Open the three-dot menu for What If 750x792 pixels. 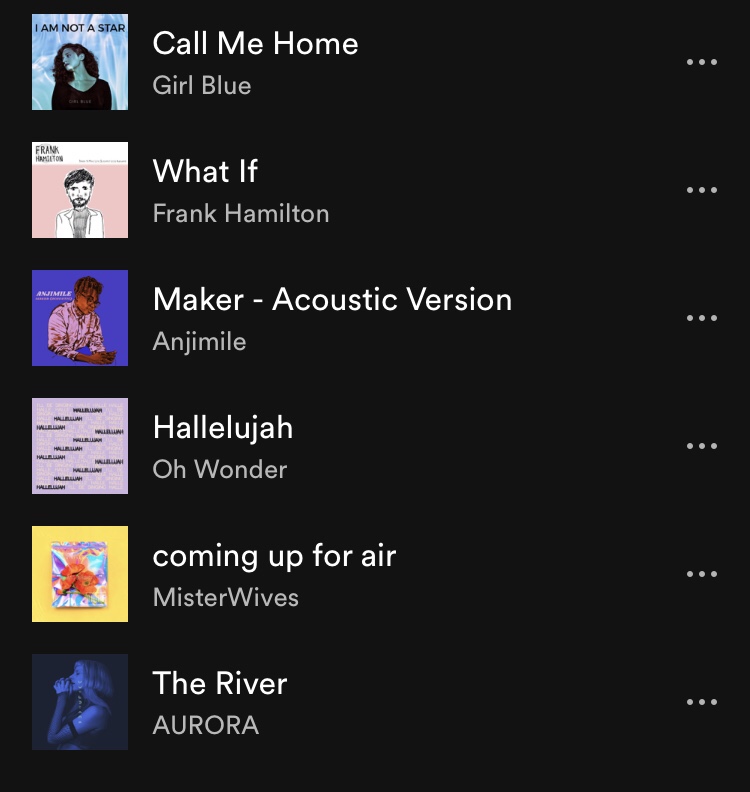702,190
